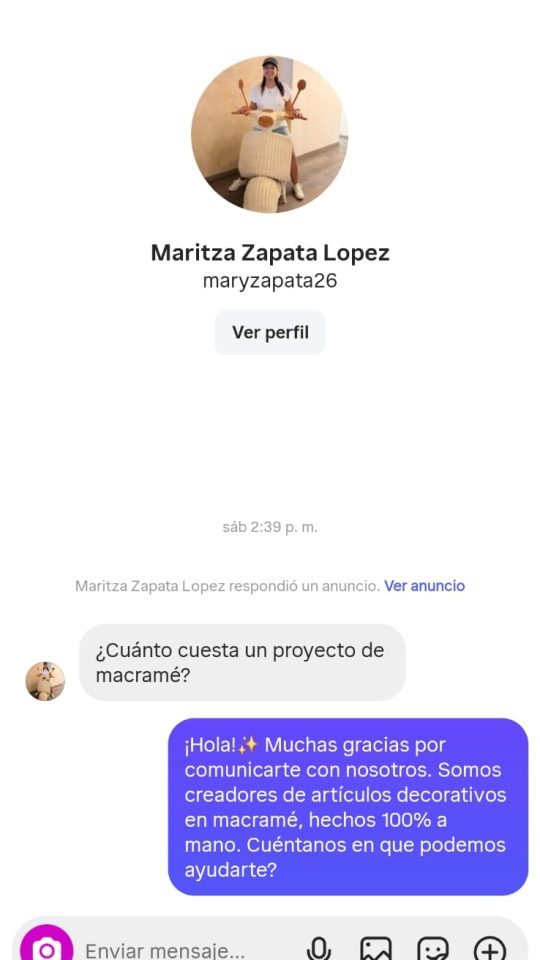540x960 pixels.
Task: Open the Ver anuncio link
Action: pos(424,586)
